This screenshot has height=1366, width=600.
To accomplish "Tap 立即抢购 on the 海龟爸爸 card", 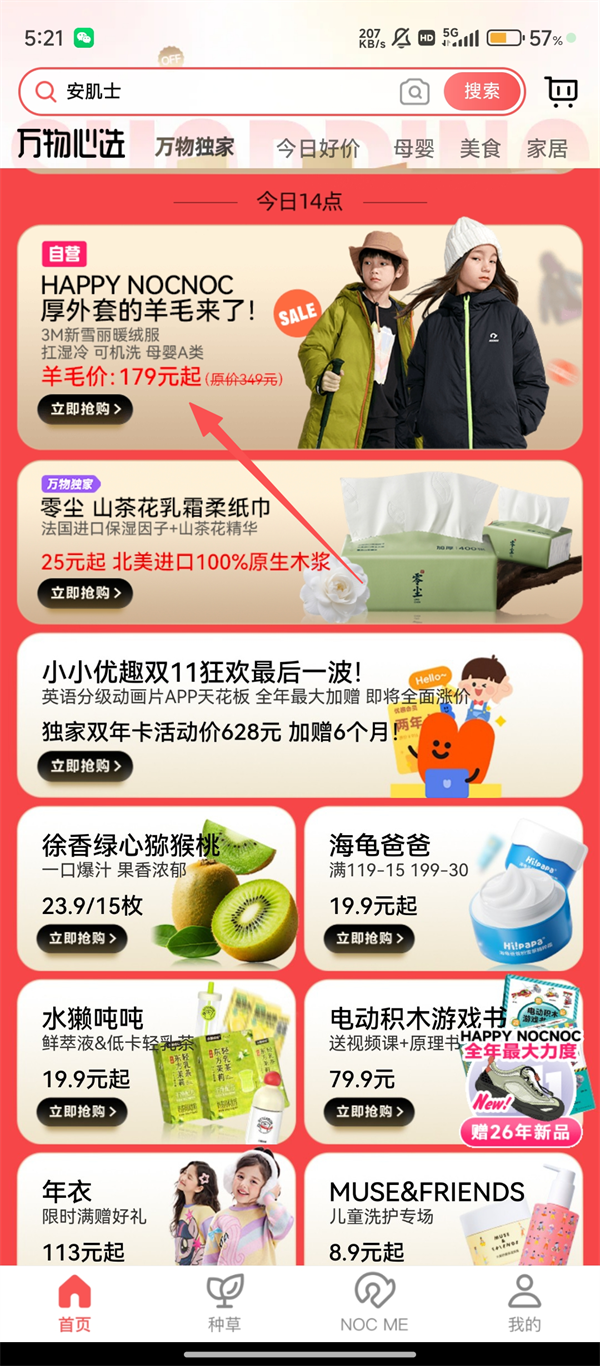I will (370, 939).
